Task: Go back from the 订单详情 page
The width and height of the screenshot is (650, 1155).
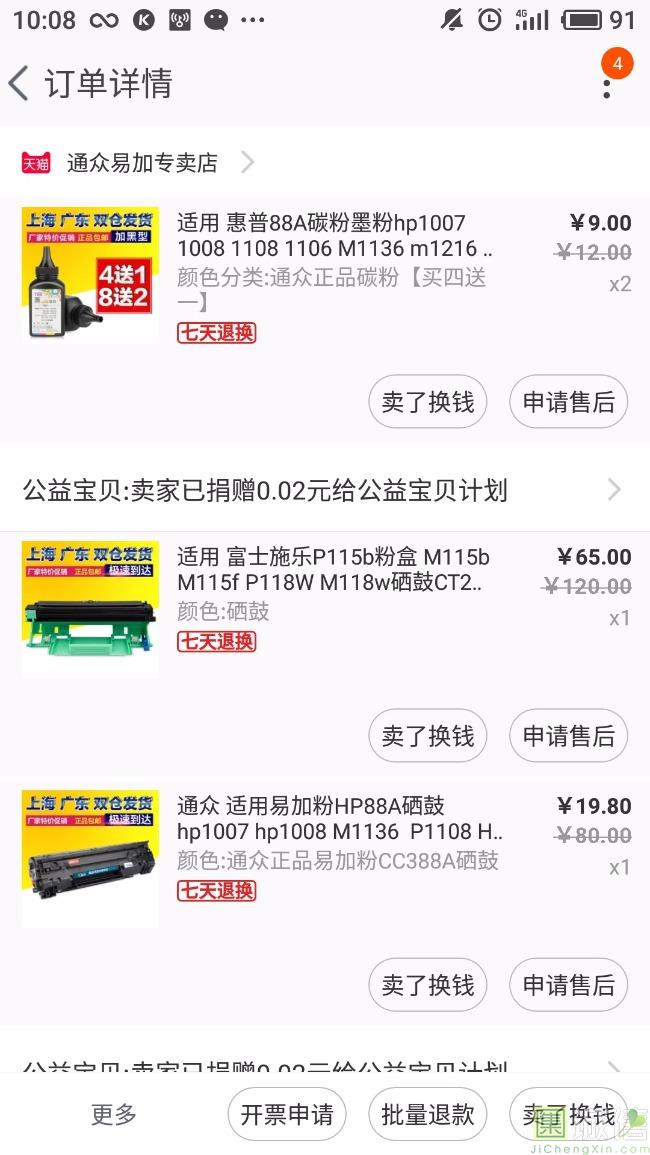Action: [20, 84]
